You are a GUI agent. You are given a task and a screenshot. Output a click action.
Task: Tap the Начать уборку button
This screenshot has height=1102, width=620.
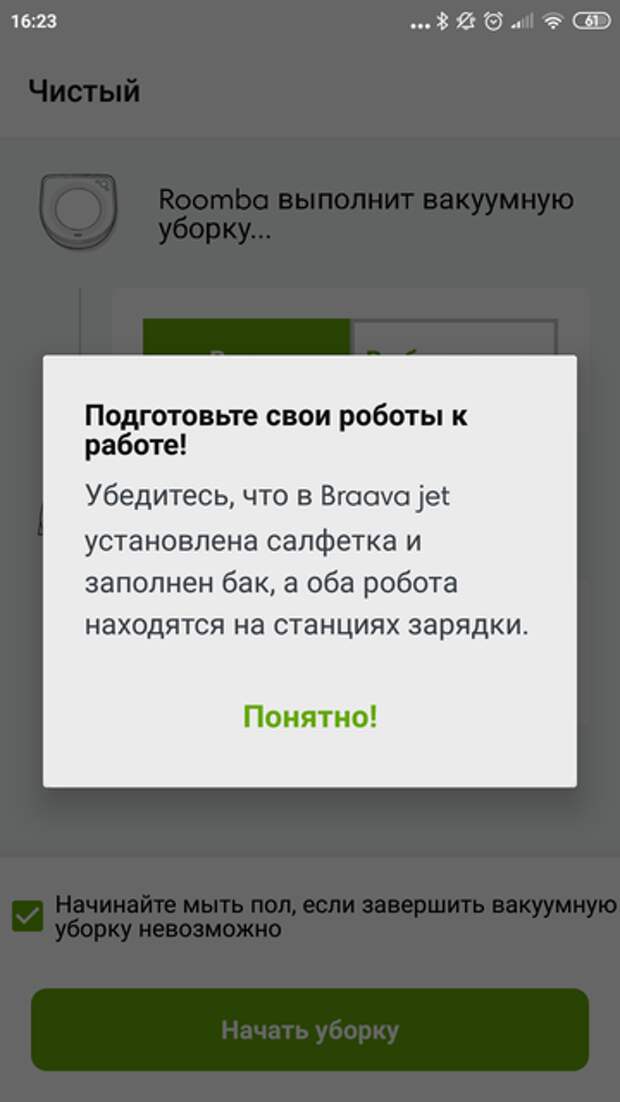[x=310, y=1030]
